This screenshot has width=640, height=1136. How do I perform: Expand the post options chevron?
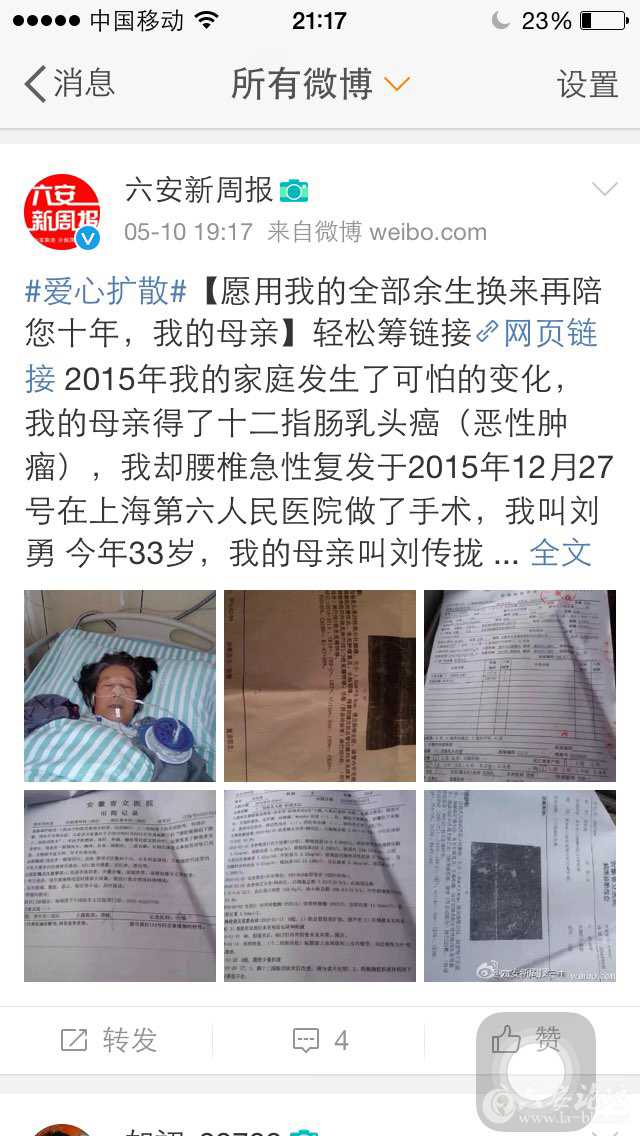(x=605, y=189)
